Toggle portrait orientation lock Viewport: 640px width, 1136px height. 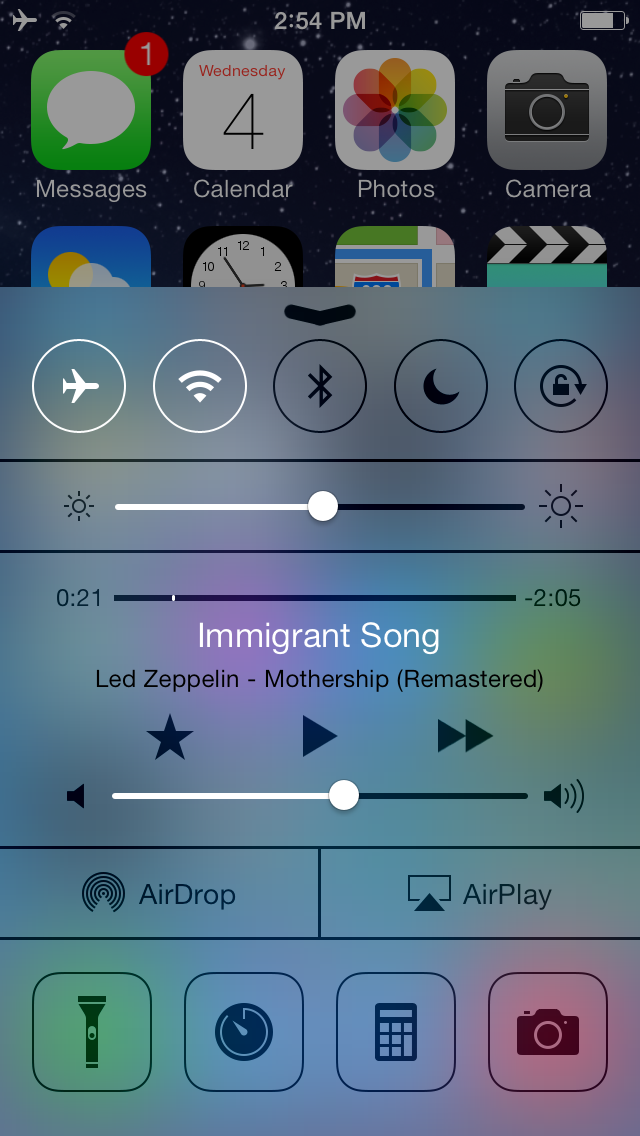click(561, 386)
